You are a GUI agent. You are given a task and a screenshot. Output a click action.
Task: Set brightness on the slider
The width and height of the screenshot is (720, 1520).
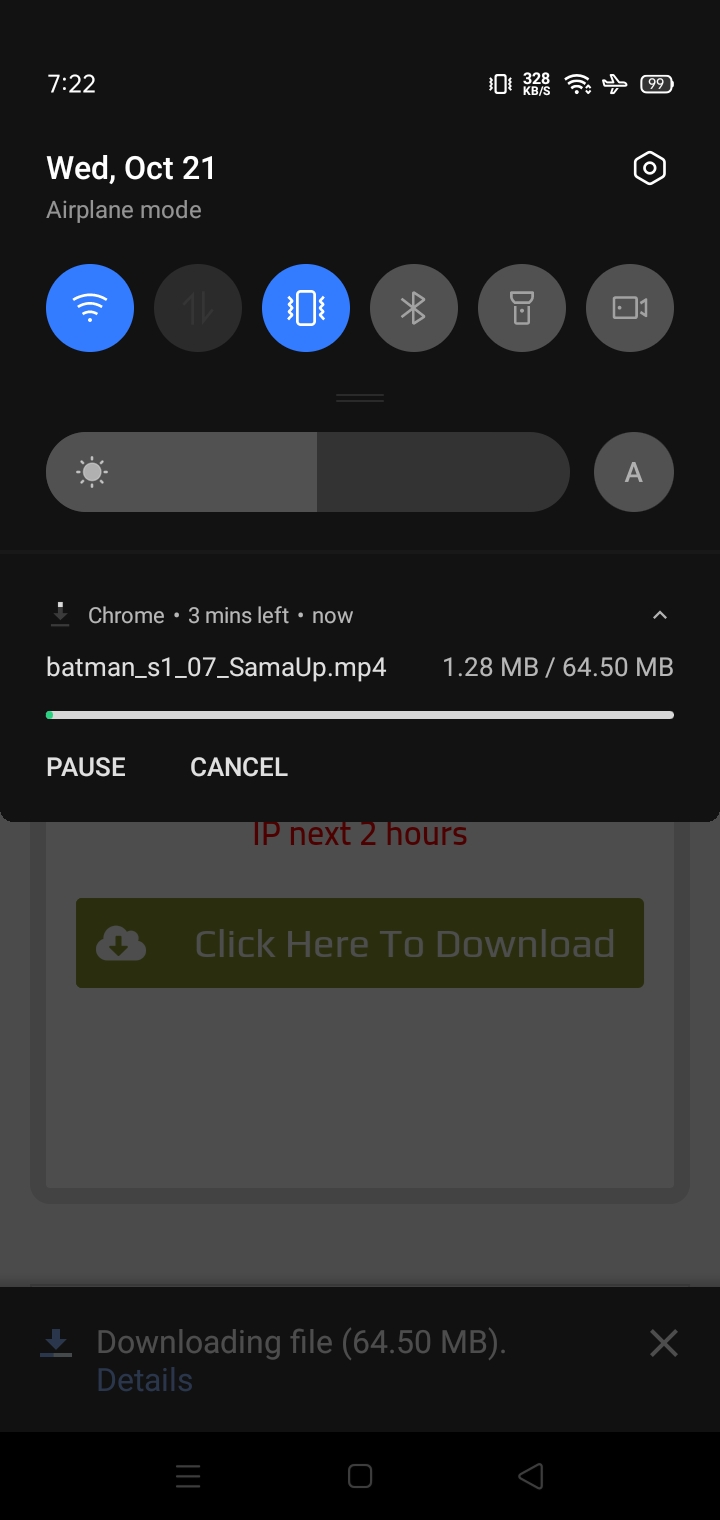[x=308, y=472]
